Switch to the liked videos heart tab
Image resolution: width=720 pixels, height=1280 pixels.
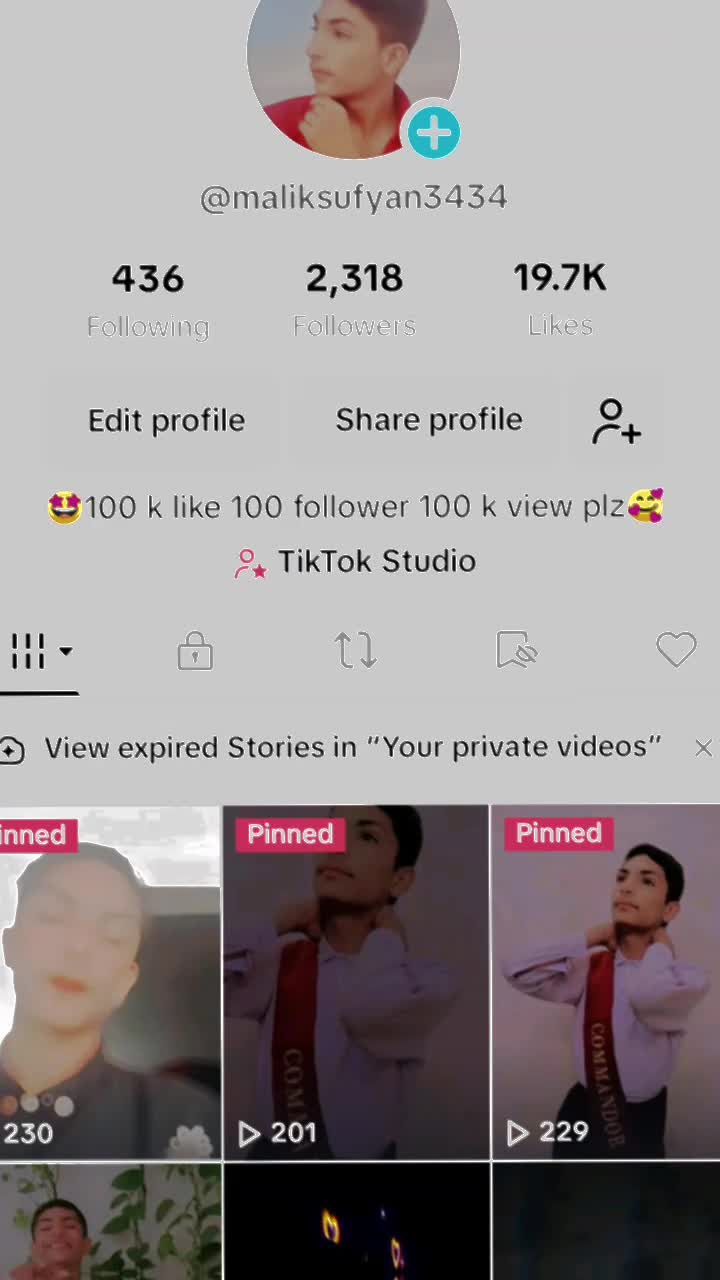click(676, 651)
